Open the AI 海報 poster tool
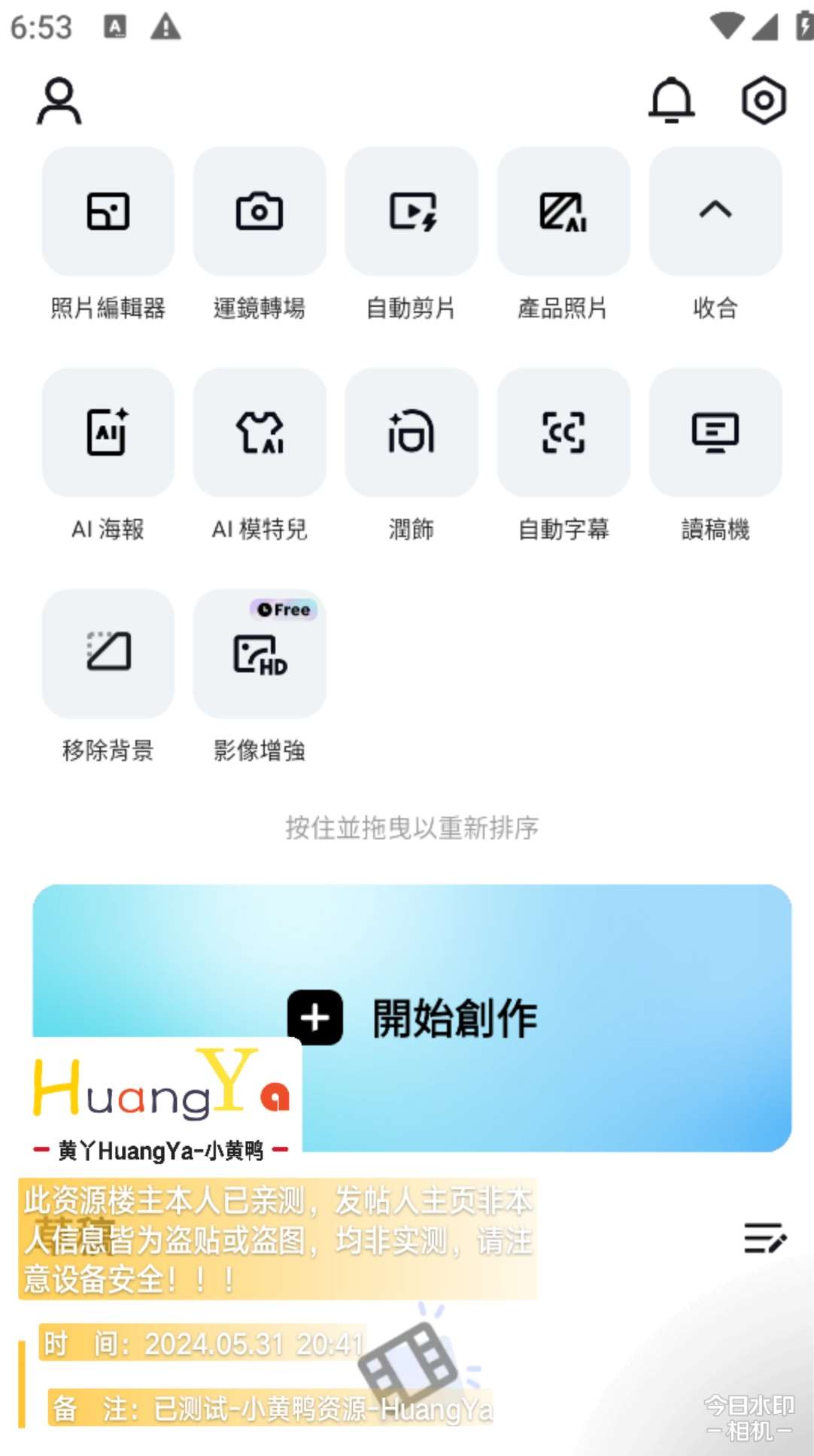 point(108,432)
